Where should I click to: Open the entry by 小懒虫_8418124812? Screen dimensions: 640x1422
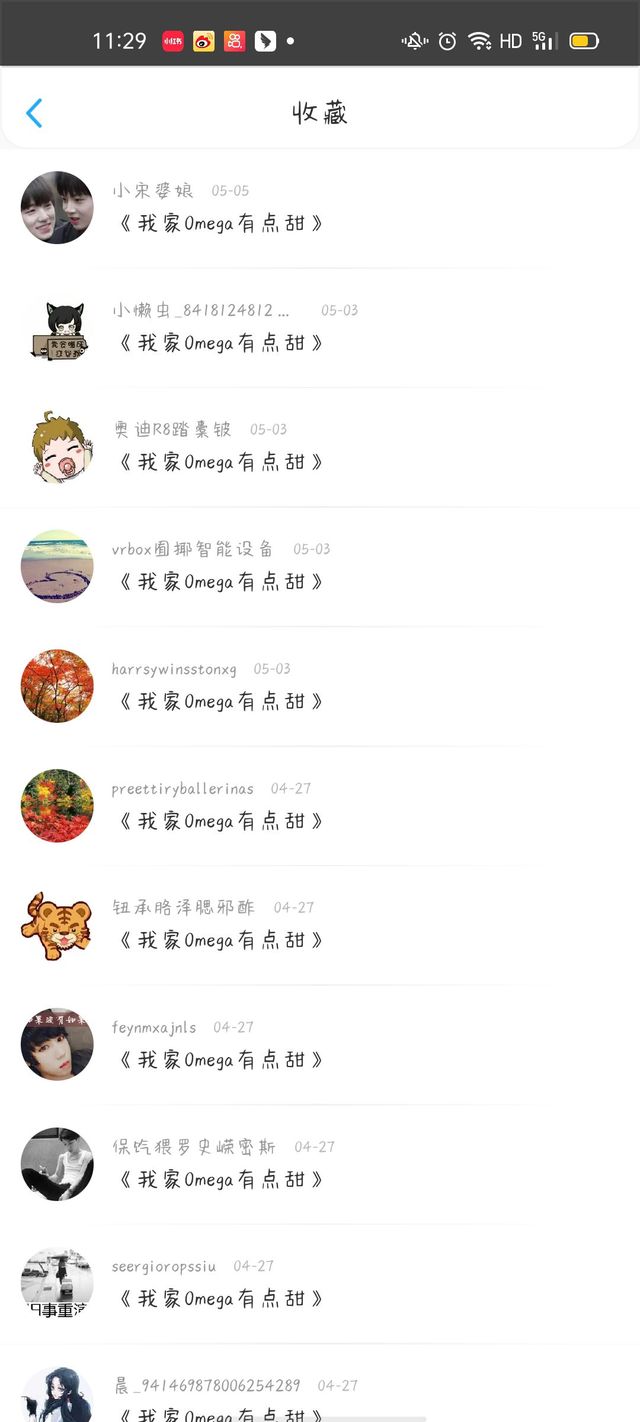[221, 342]
